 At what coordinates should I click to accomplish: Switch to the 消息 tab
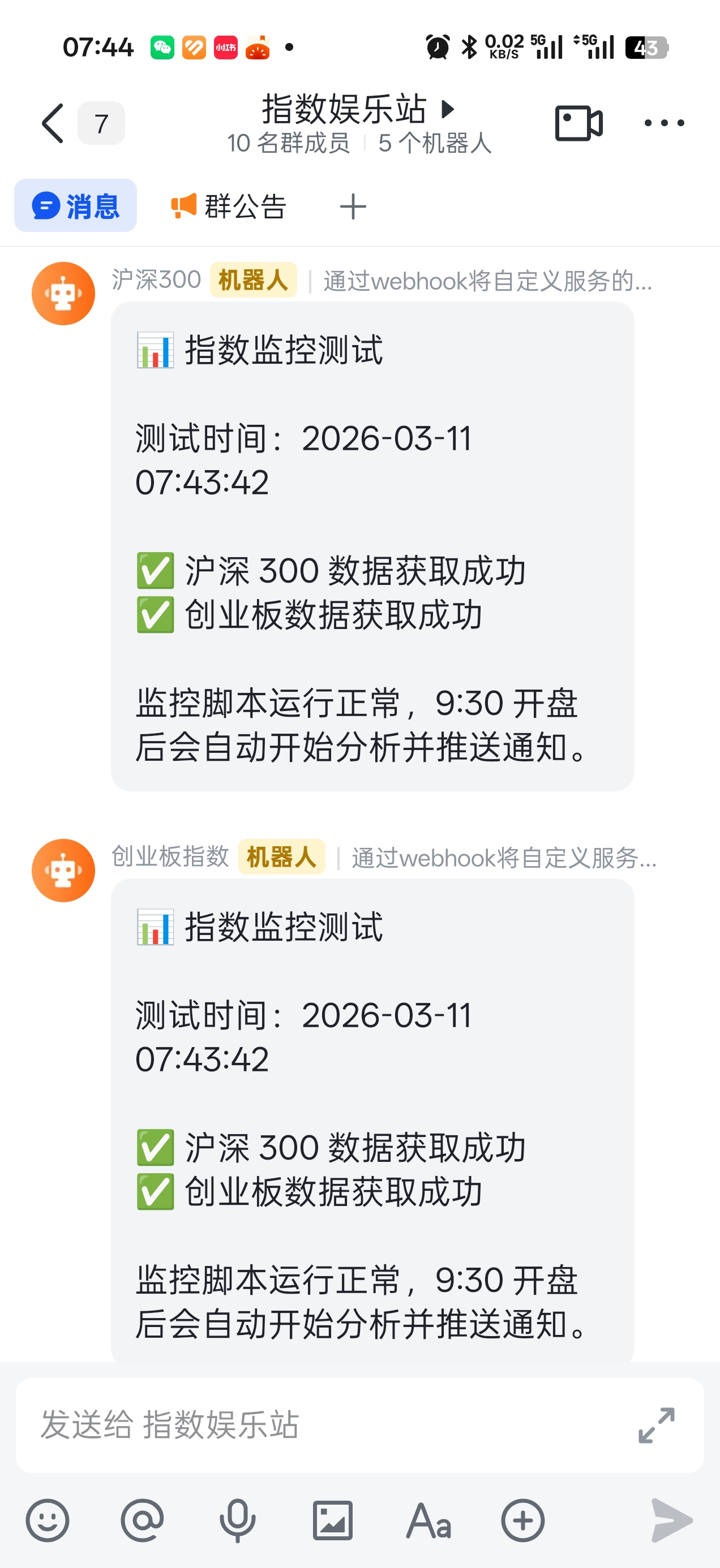pos(75,206)
